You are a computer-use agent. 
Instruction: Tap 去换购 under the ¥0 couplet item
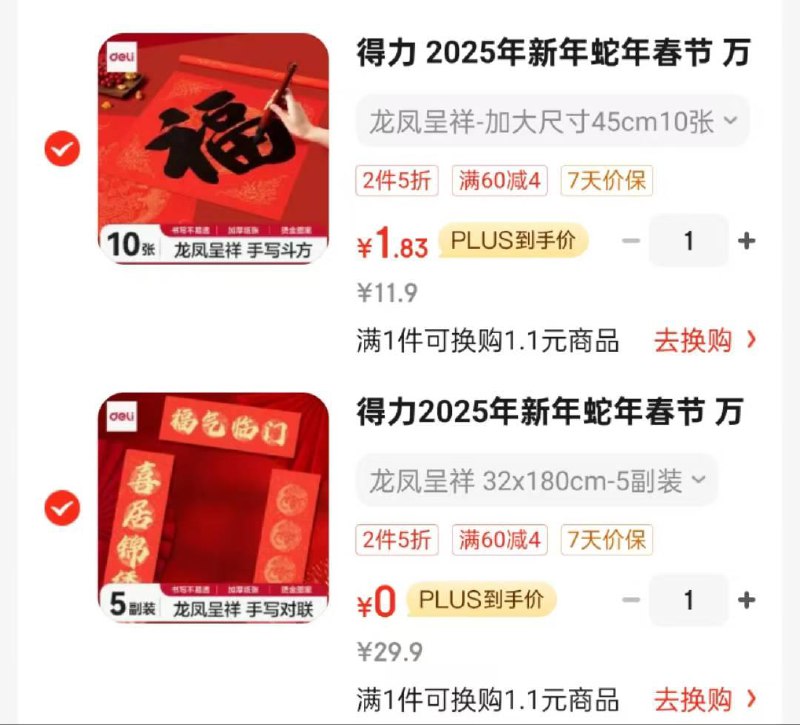click(x=705, y=699)
